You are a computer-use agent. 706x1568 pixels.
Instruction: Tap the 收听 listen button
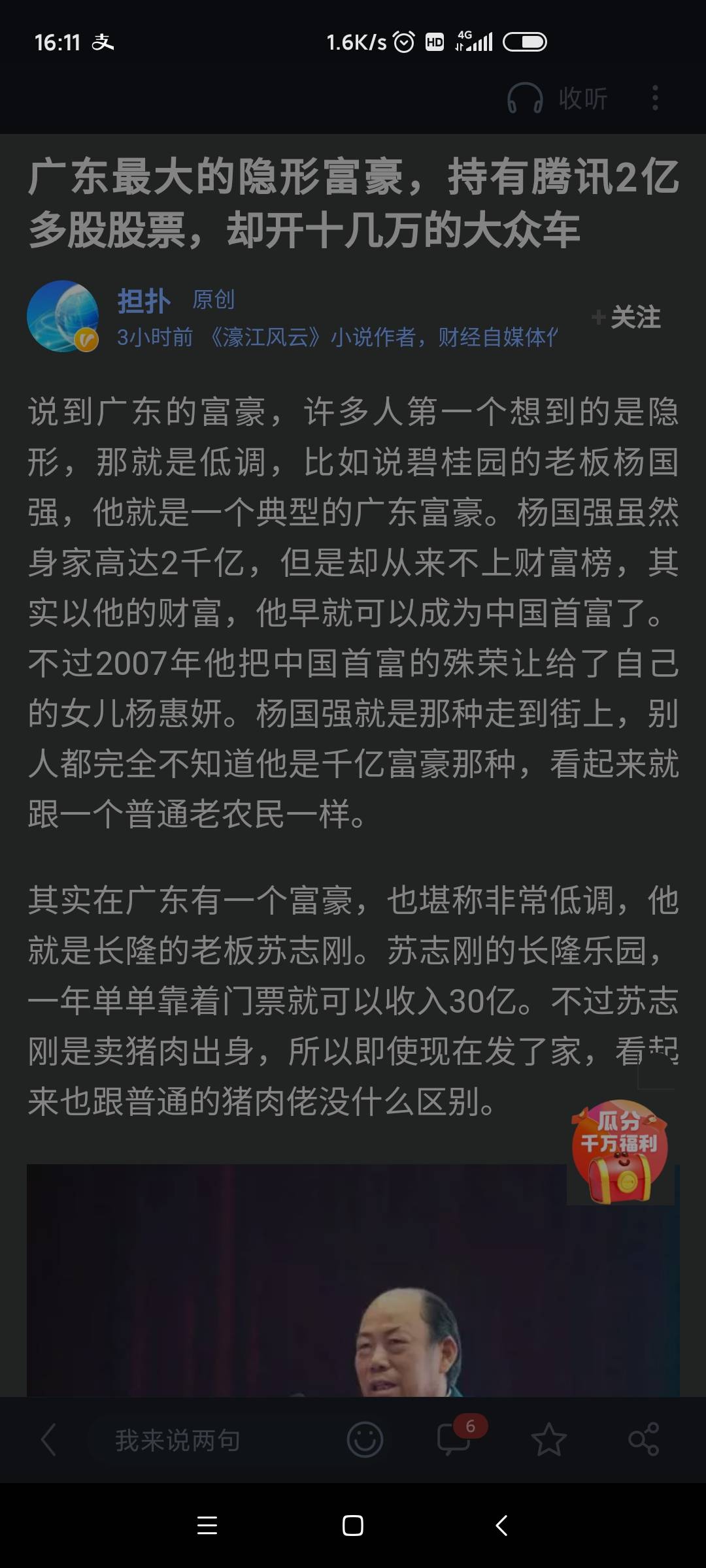click(x=558, y=99)
